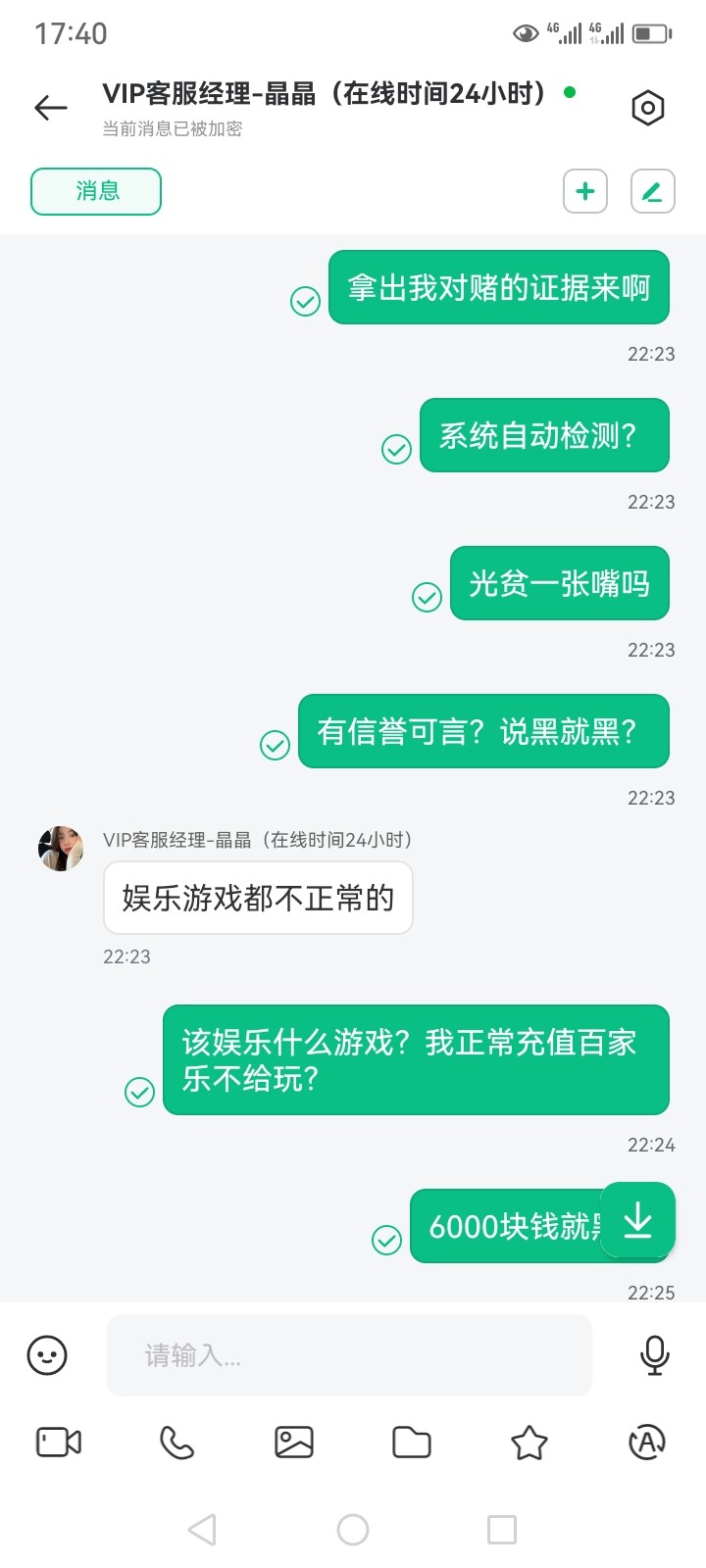Open system recent apps
Screen dimensions: 706x1568
pos(502,1530)
